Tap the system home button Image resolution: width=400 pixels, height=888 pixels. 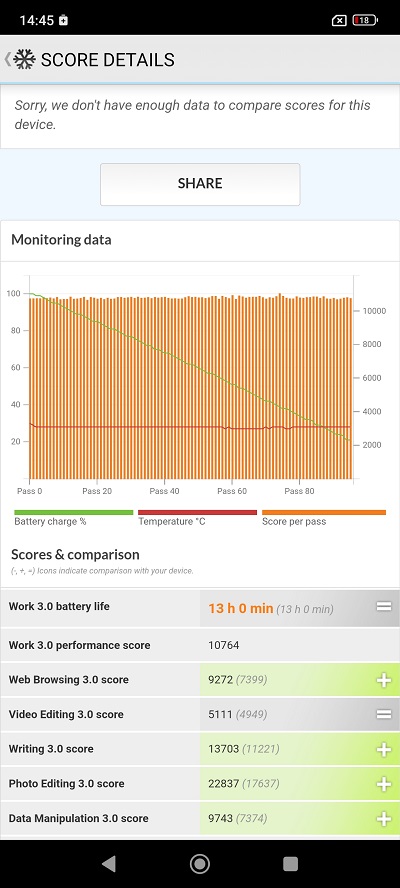coord(199,863)
